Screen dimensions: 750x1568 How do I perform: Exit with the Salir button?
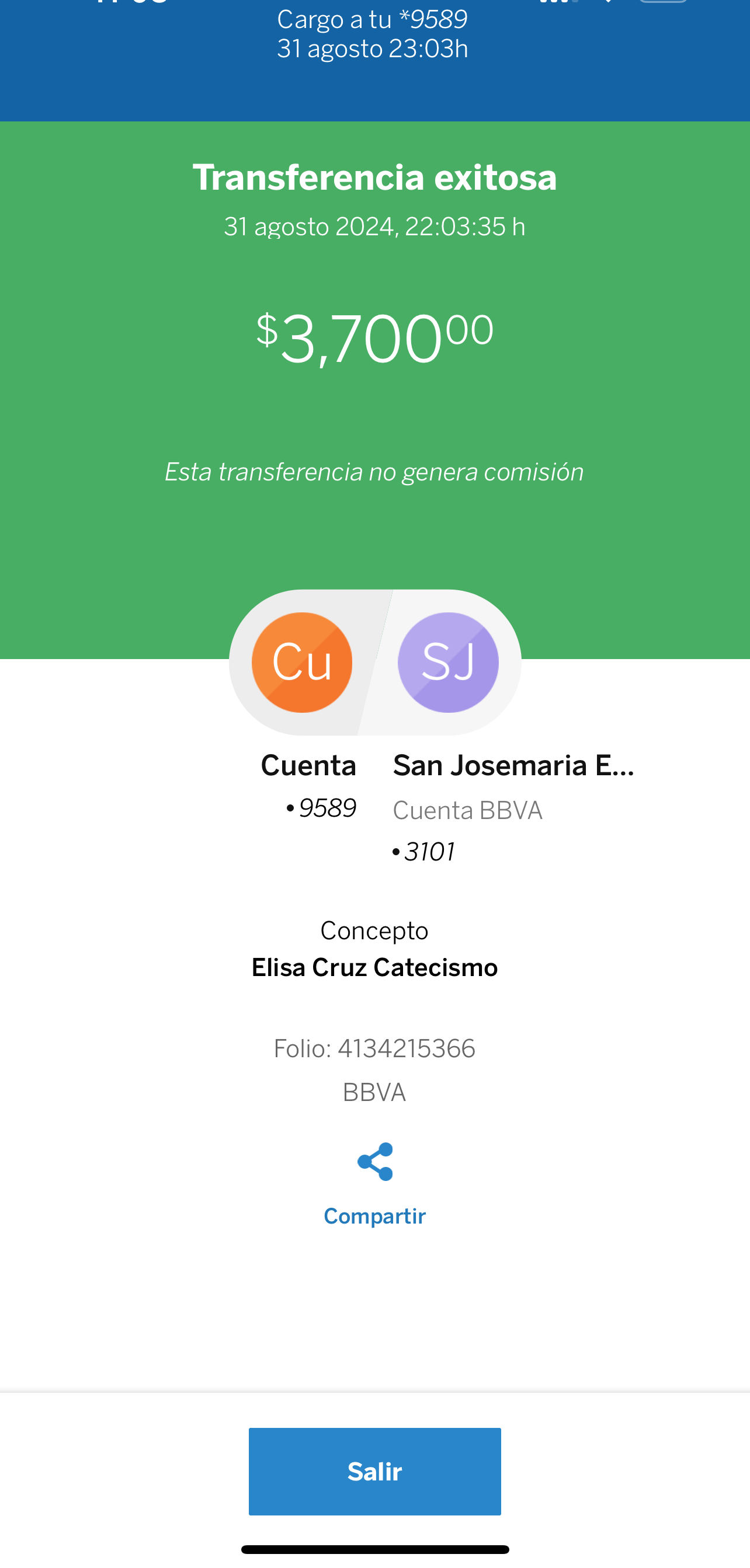(374, 1471)
